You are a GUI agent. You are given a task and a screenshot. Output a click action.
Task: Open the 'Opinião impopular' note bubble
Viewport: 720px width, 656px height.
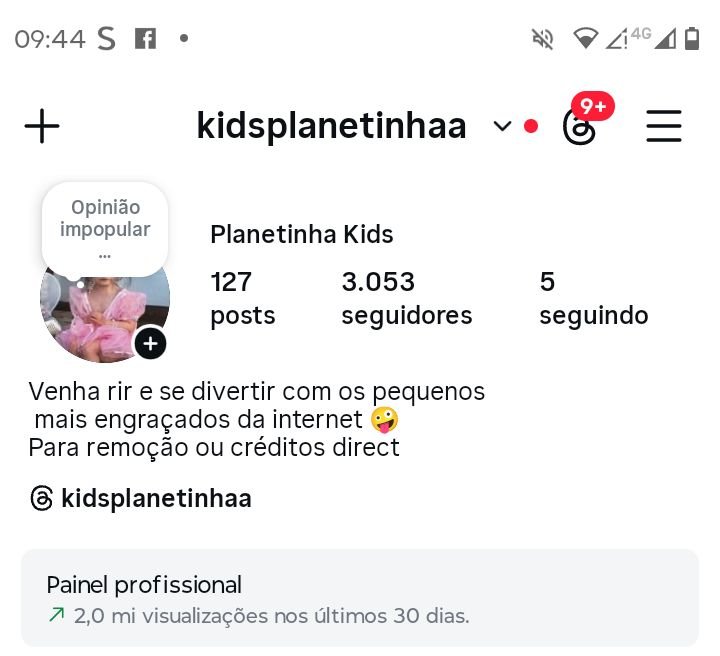(105, 228)
